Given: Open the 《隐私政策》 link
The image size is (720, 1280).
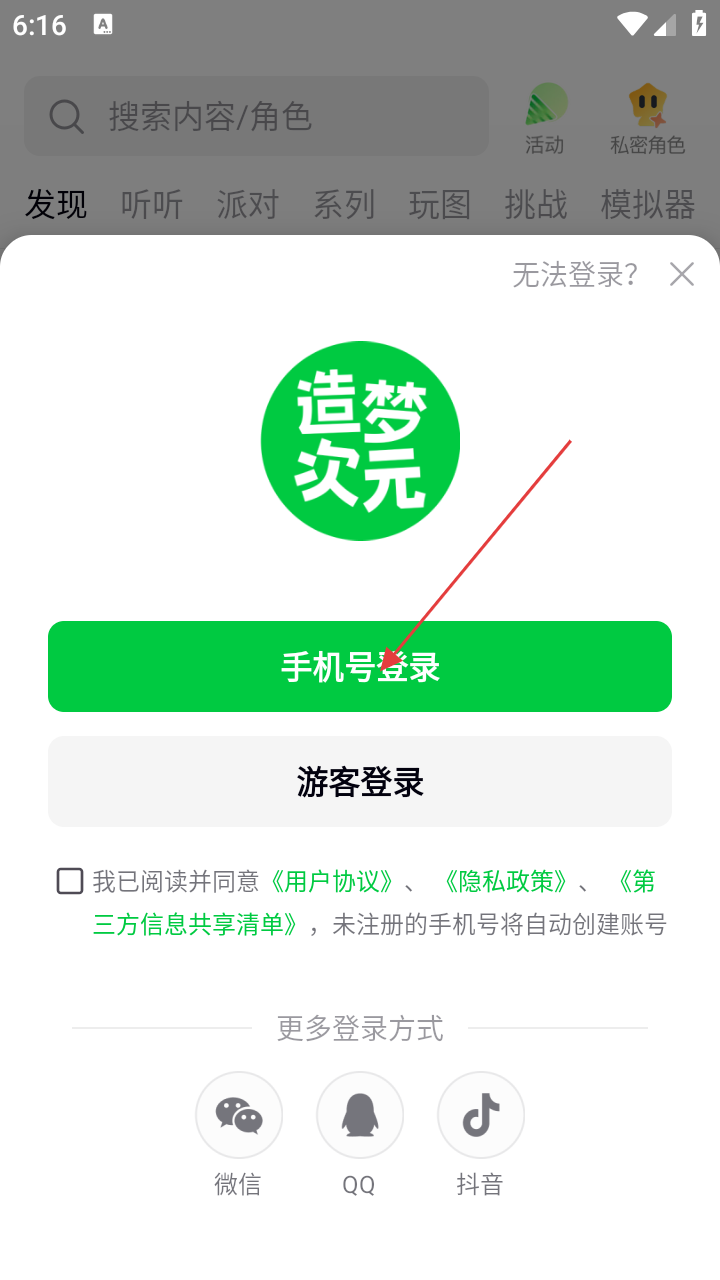Looking at the screenshot, I should (x=505, y=881).
